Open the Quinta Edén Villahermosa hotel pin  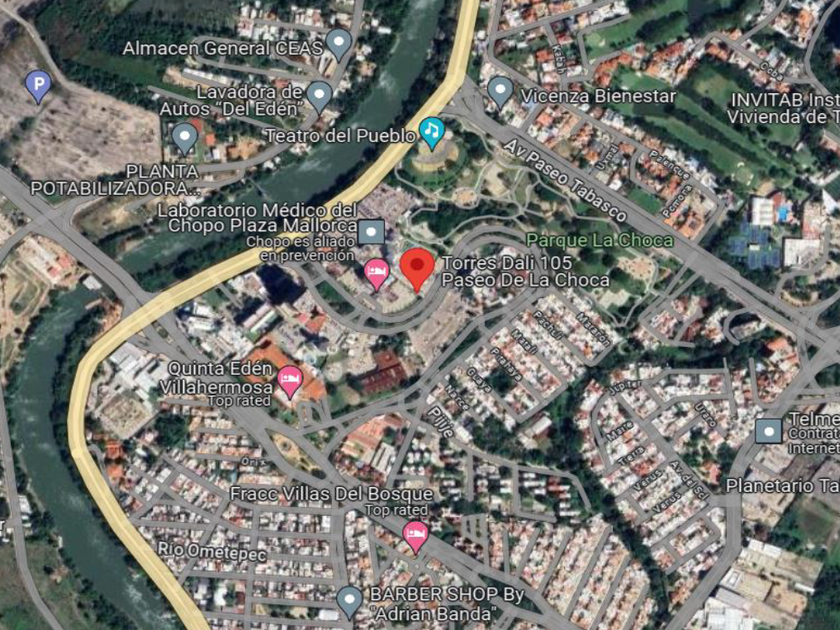tap(290, 379)
